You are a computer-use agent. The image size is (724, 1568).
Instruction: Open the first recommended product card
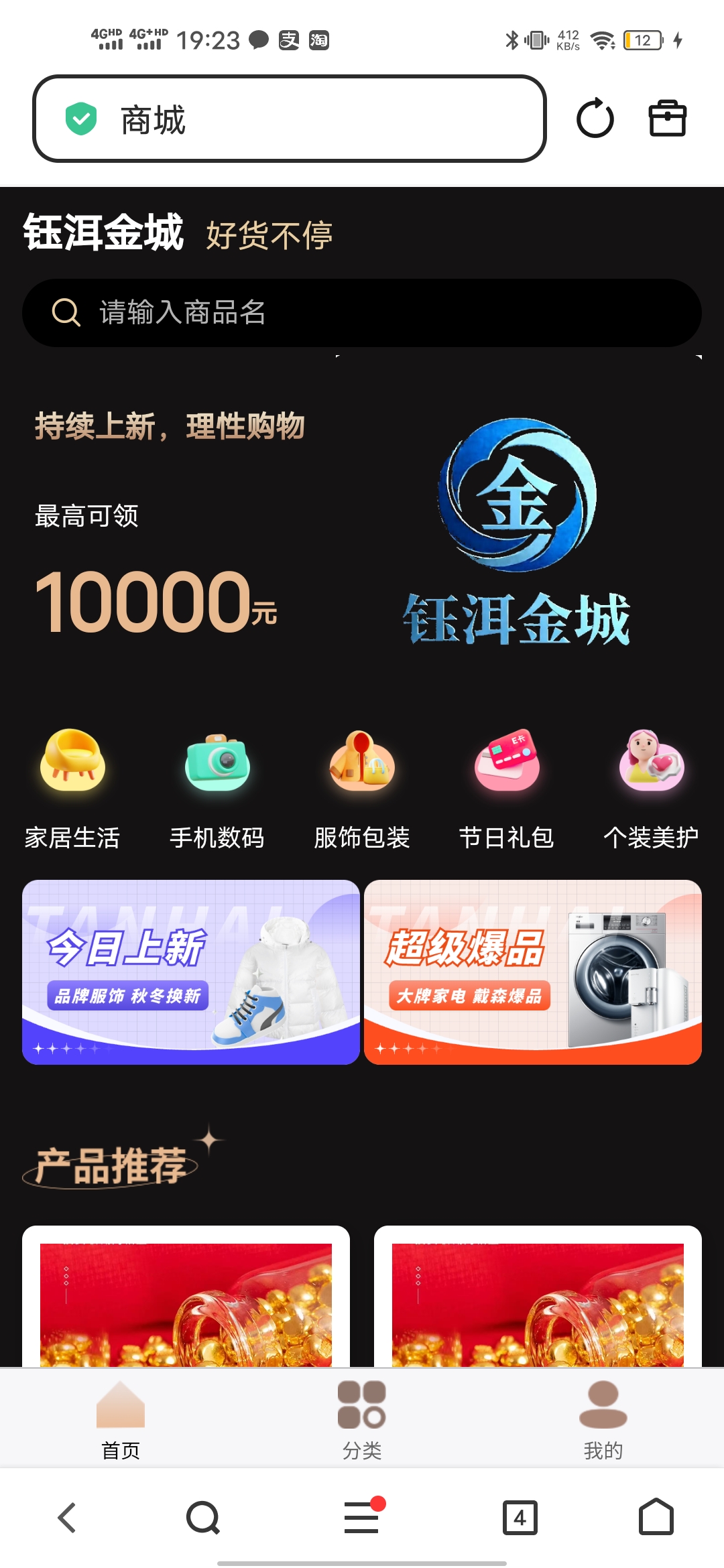[x=186, y=1297]
